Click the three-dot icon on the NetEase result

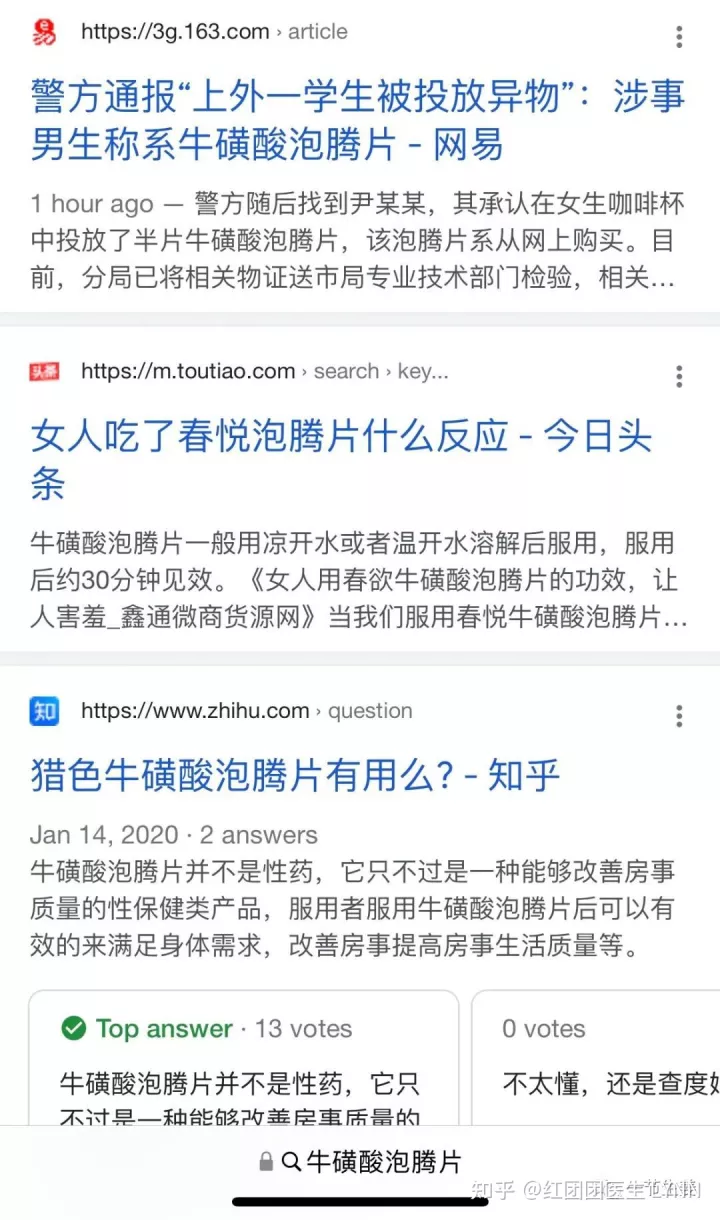pyautogui.click(x=679, y=37)
